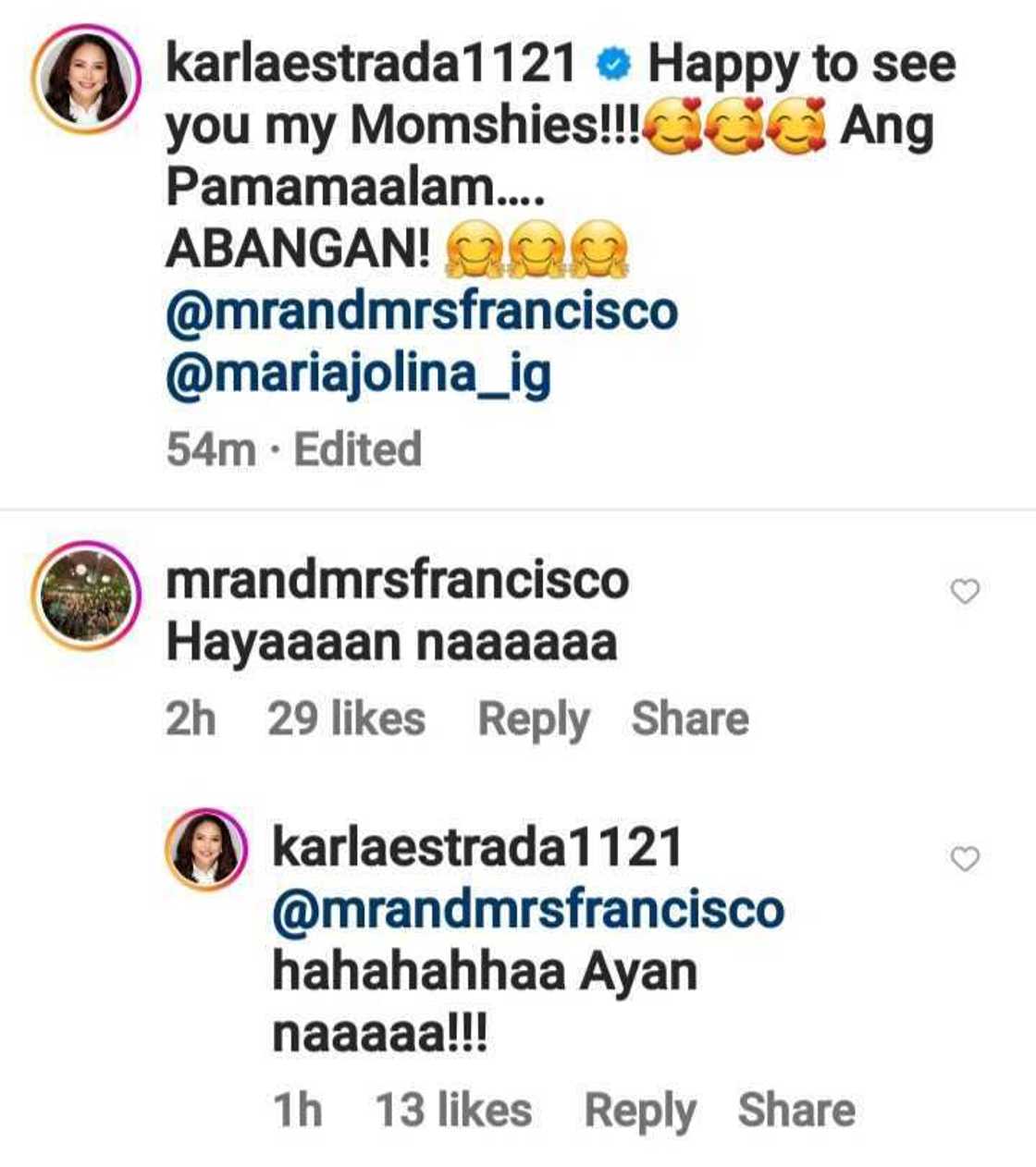Screen dimensions: 1036x1167
Task: Open @mrandmrsfrancisco mention in the reply
Action: coord(528,910)
